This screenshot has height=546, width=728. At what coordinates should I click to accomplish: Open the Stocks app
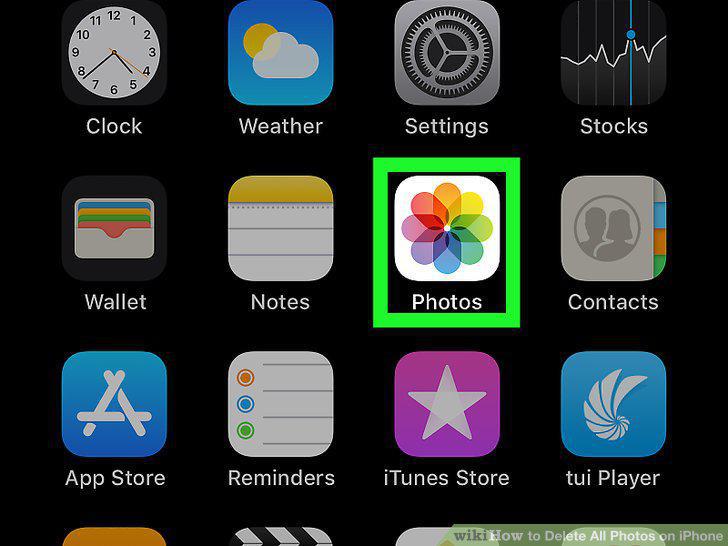click(x=613, y=53)
